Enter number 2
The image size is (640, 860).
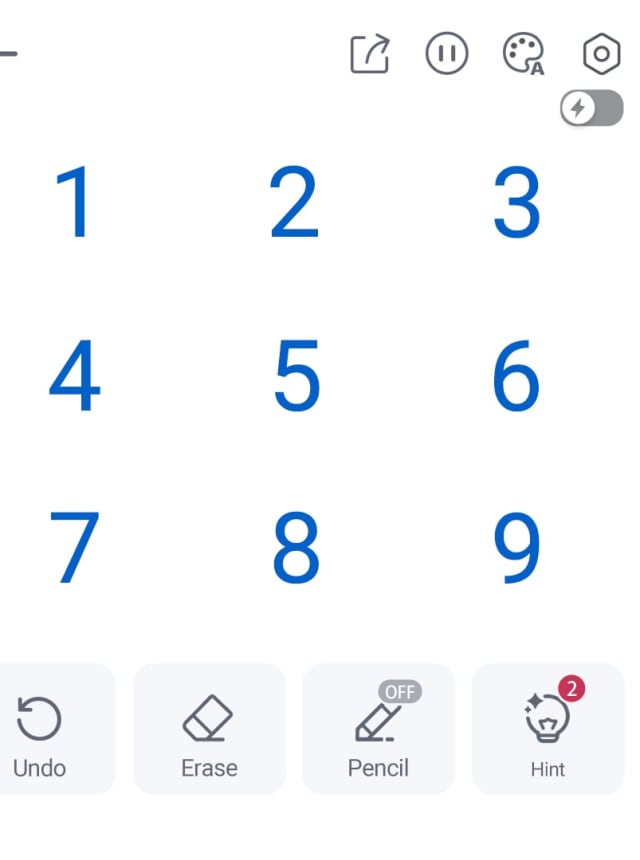295,203
